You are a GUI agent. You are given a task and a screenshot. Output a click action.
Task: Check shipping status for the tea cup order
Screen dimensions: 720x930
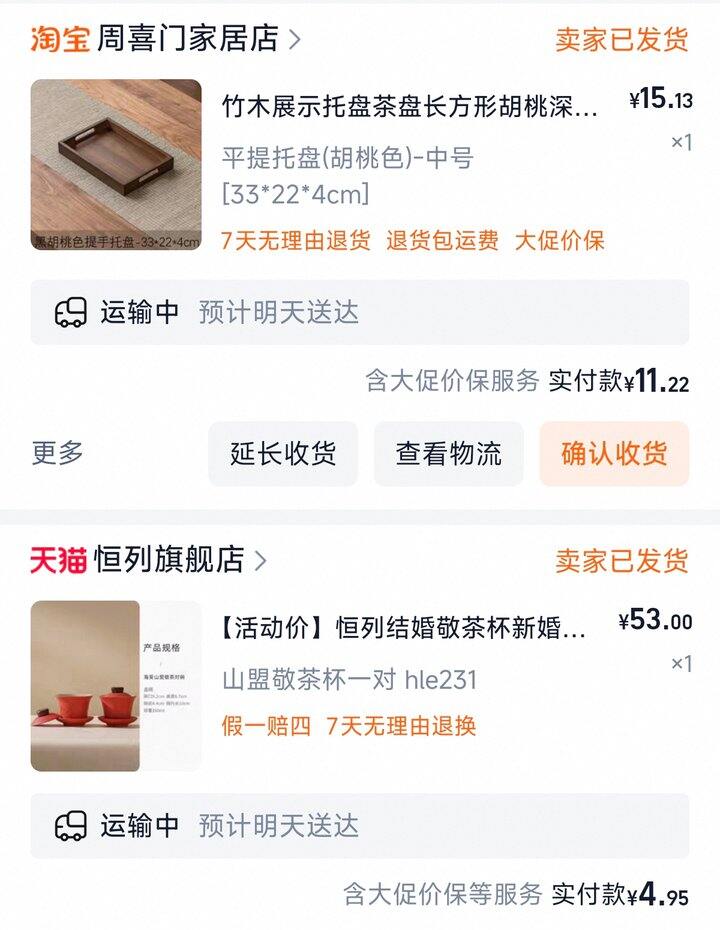(x=359, y=826)
